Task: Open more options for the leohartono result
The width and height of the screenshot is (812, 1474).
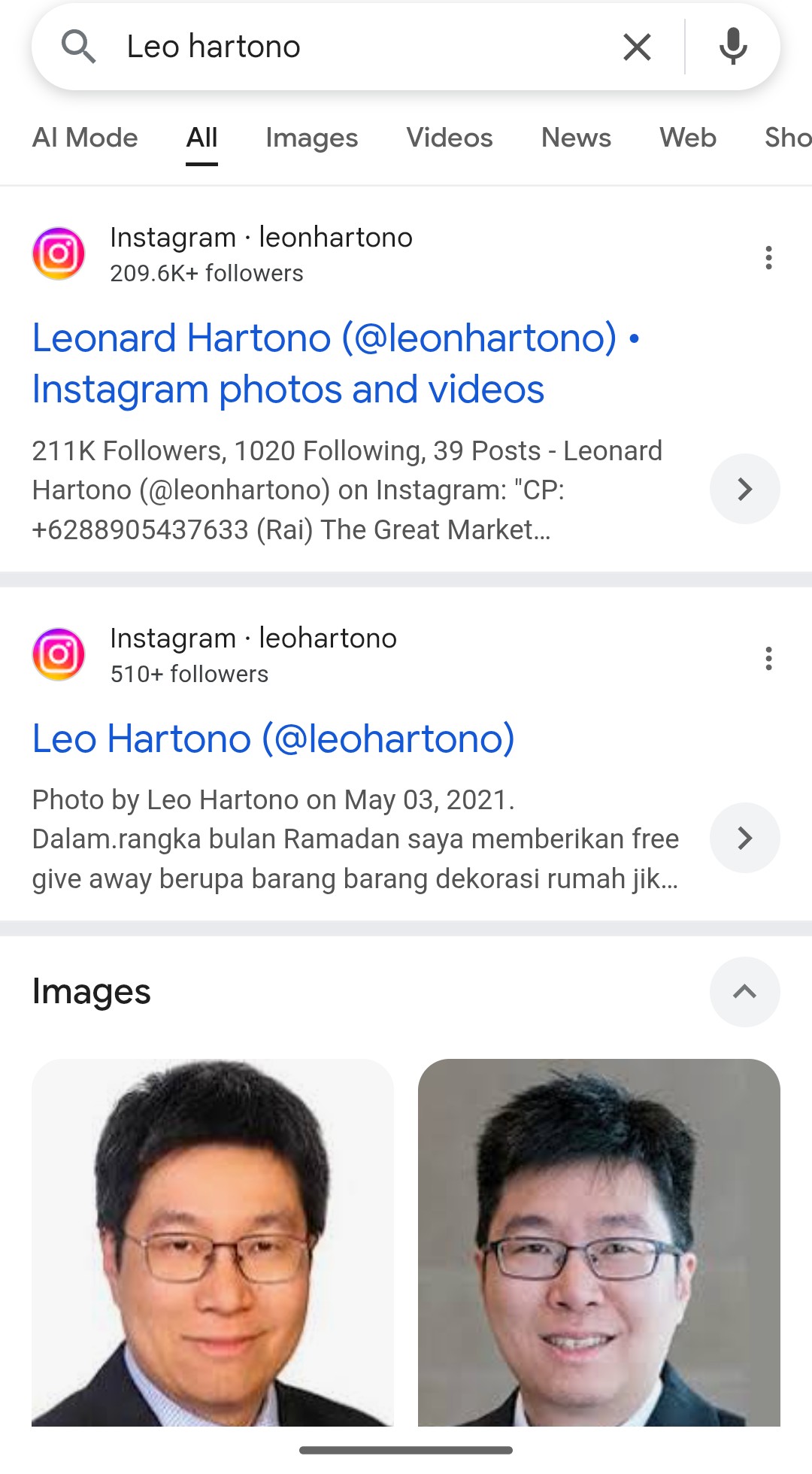Action: click(768, 659)
